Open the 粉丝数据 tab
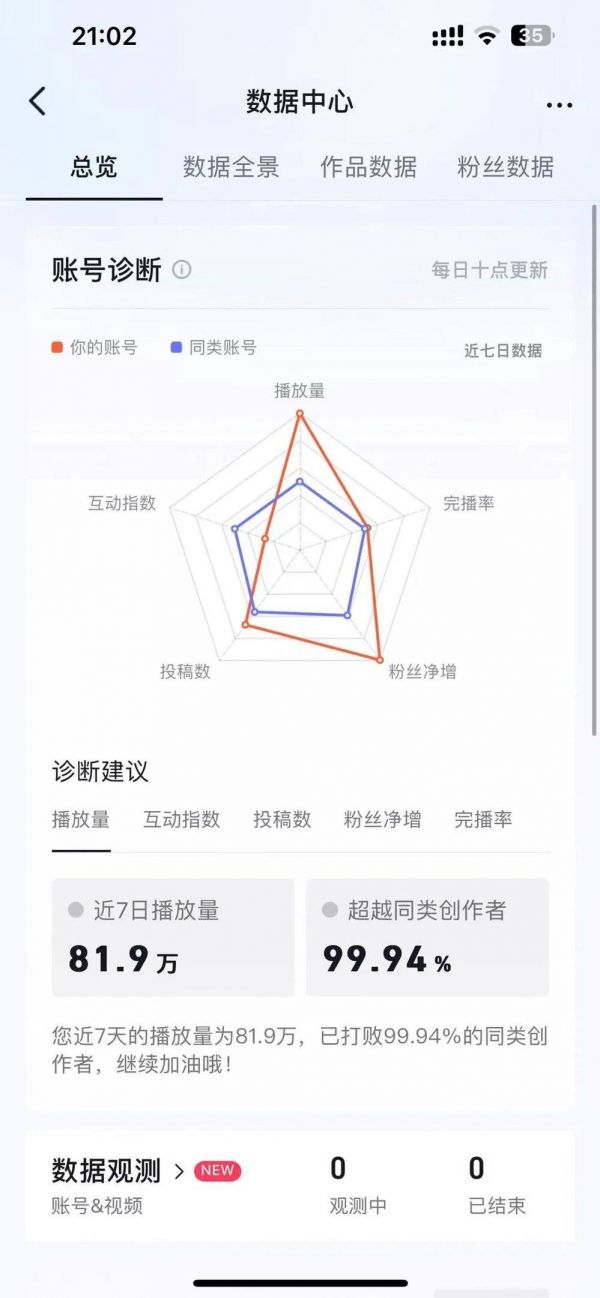Image resolution: width=600 pixels, height=1298 pixels. pyautogui.click(x=505, y=167)
